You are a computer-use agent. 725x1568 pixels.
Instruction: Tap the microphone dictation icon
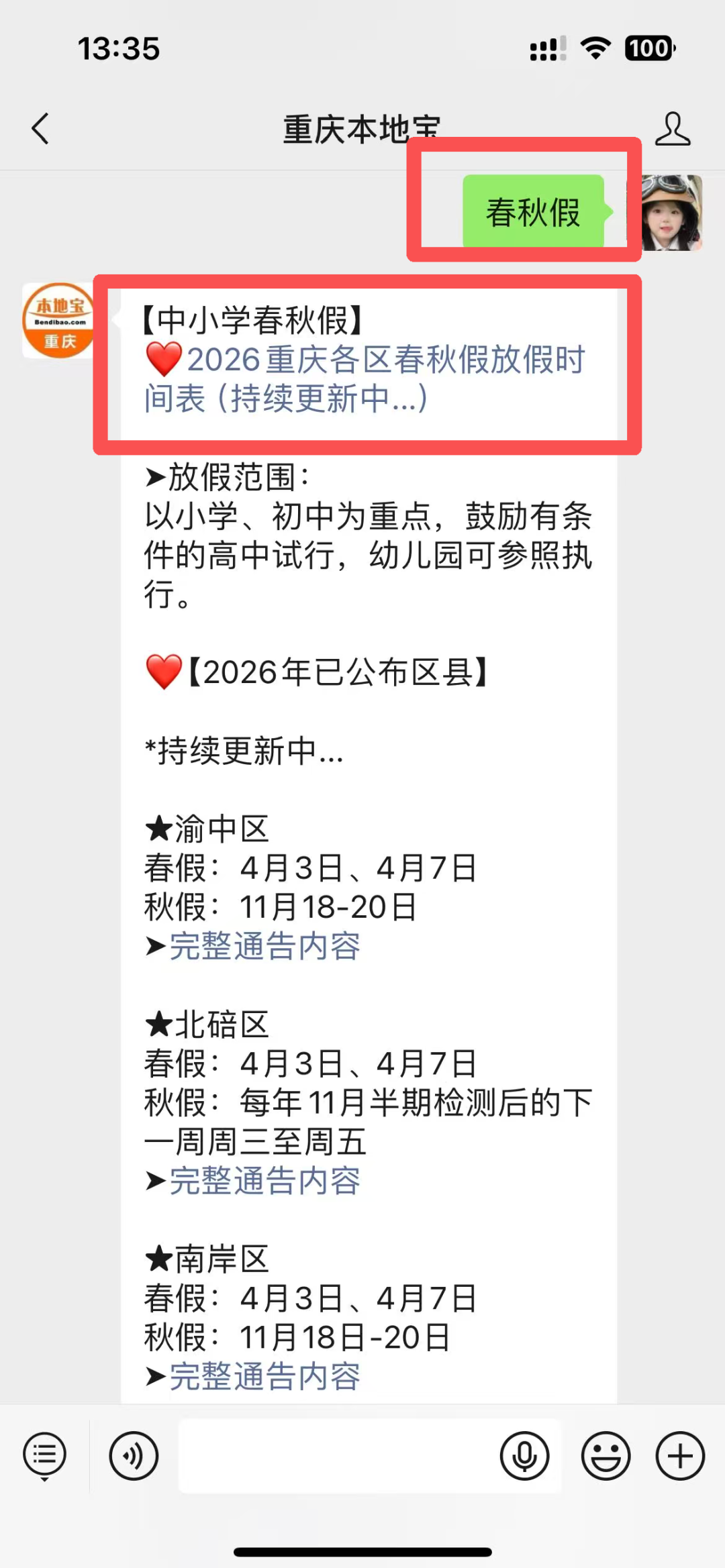(524, 1456)
